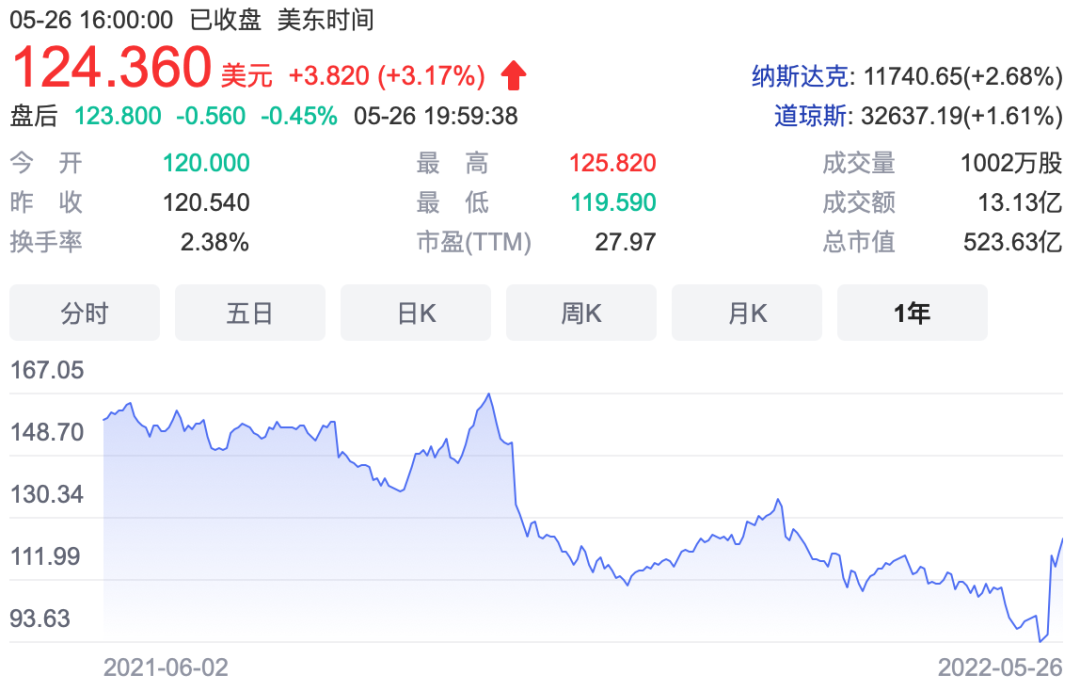1080x691 pixels.
Task: Select the 五日 chart view
Action: point(250,313)
